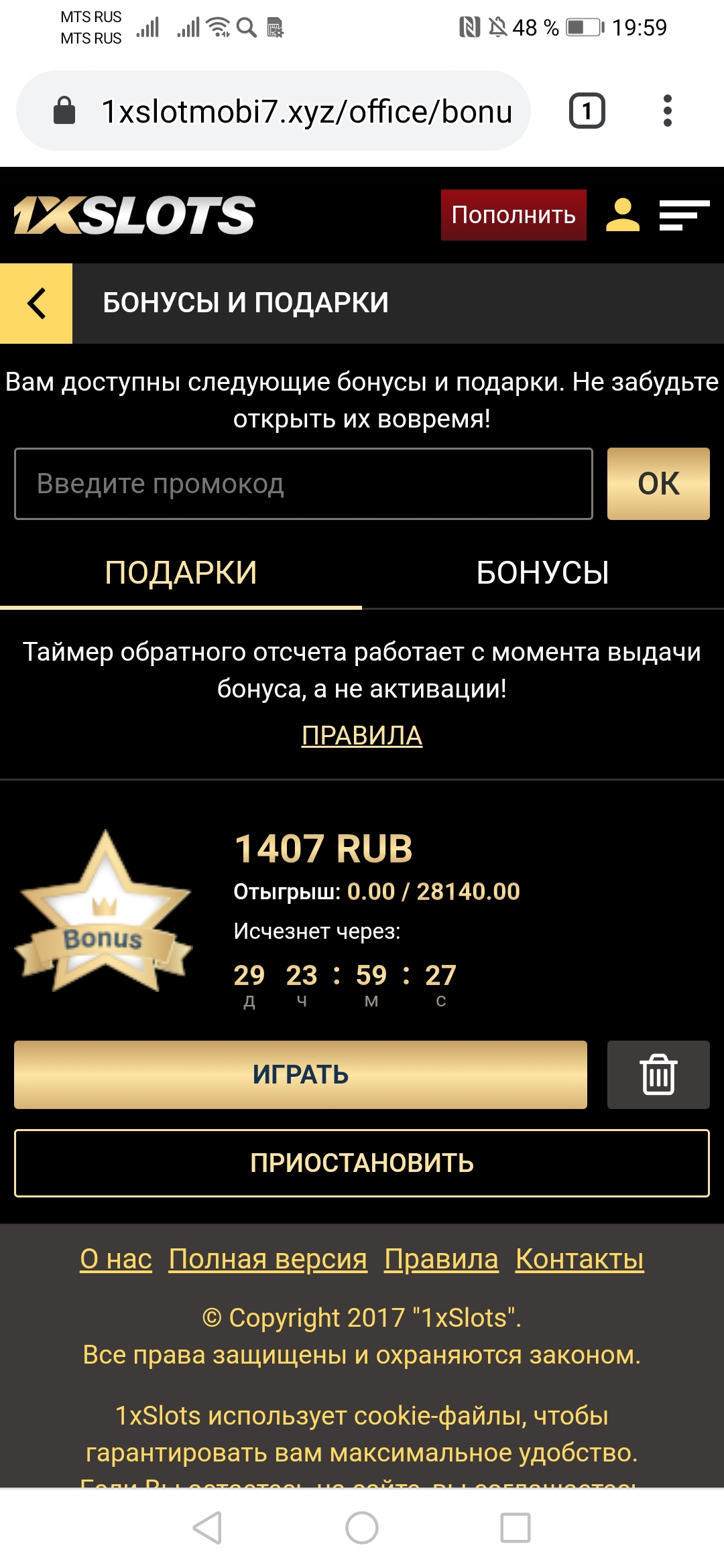
Task: Go back from Бонусы и подарки
Action: [x=36, y=304]
